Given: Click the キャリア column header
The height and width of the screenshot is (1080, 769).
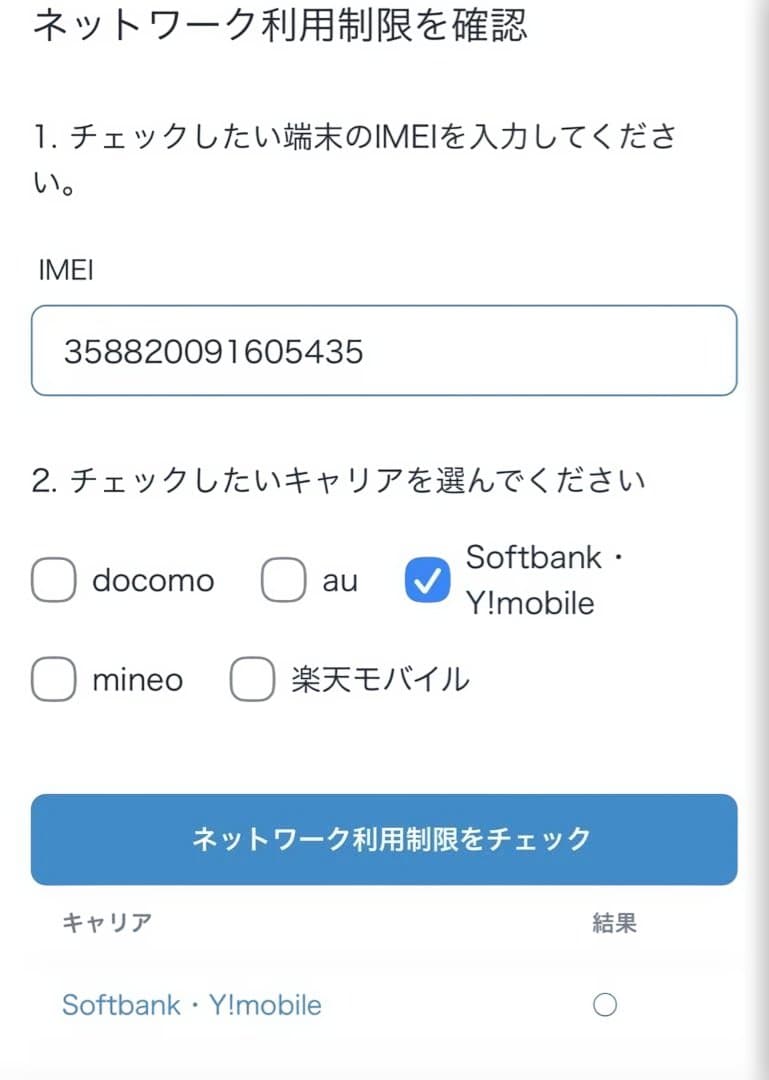Looking at the screenshot, I should (103, 925).
